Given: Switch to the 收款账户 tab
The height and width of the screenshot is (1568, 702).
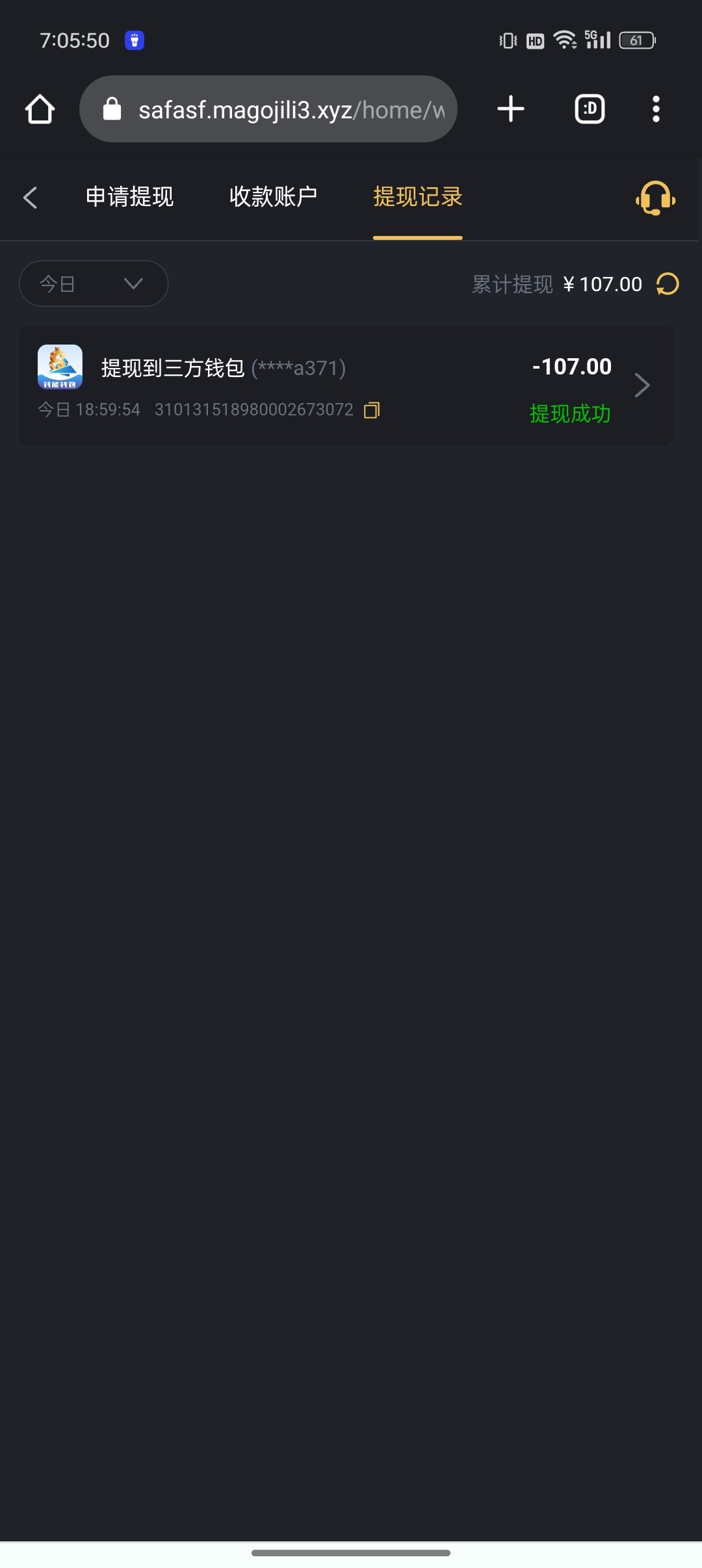Looking at the screenshot, I should pos(273,197).
